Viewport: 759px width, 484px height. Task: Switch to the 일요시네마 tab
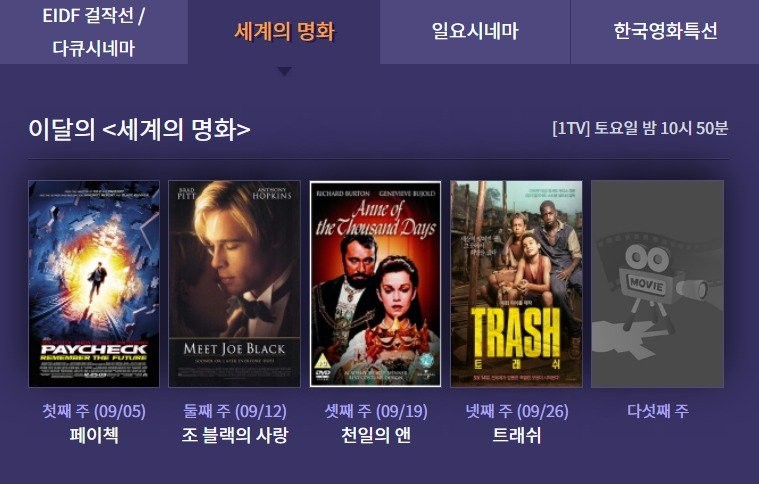(474, 31)
